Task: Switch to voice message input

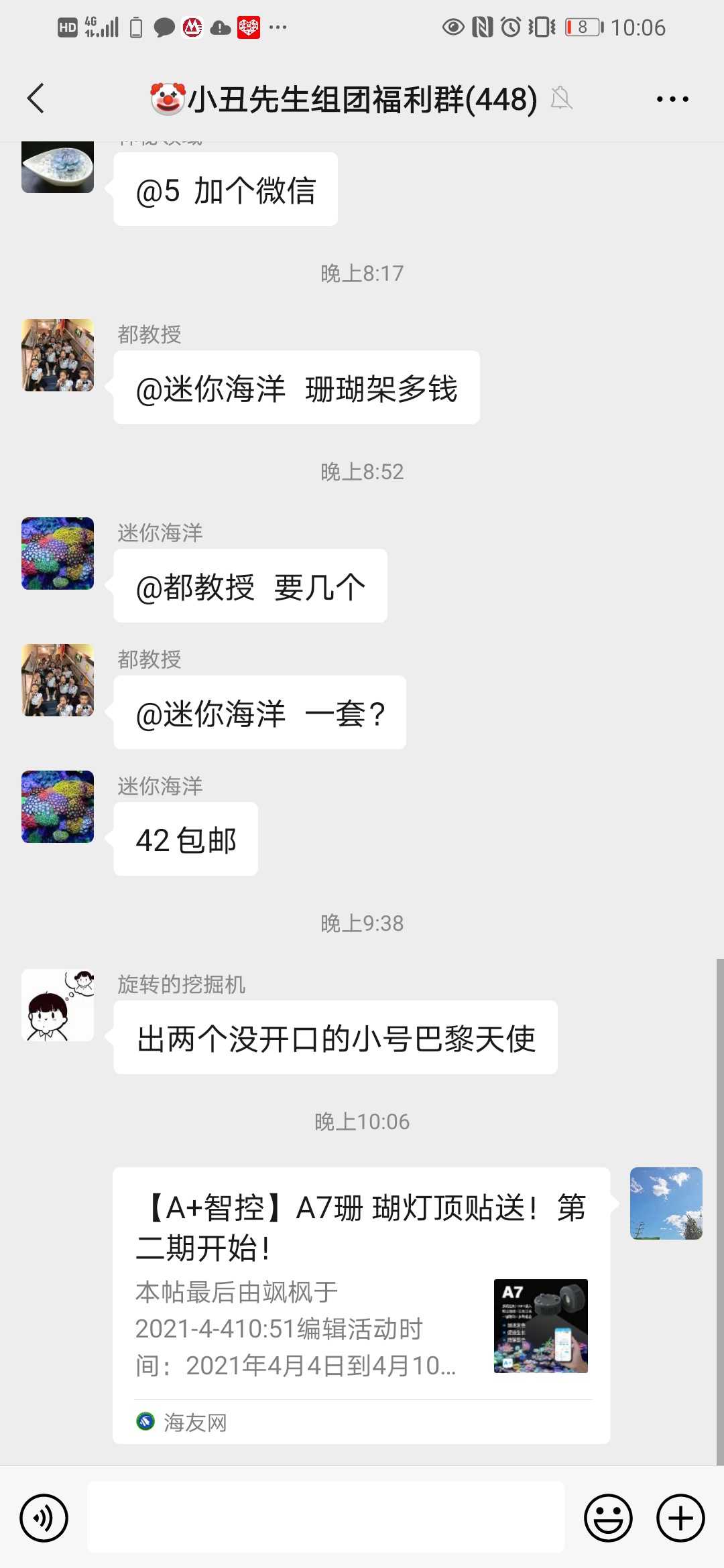Action: pos(44,1518)
